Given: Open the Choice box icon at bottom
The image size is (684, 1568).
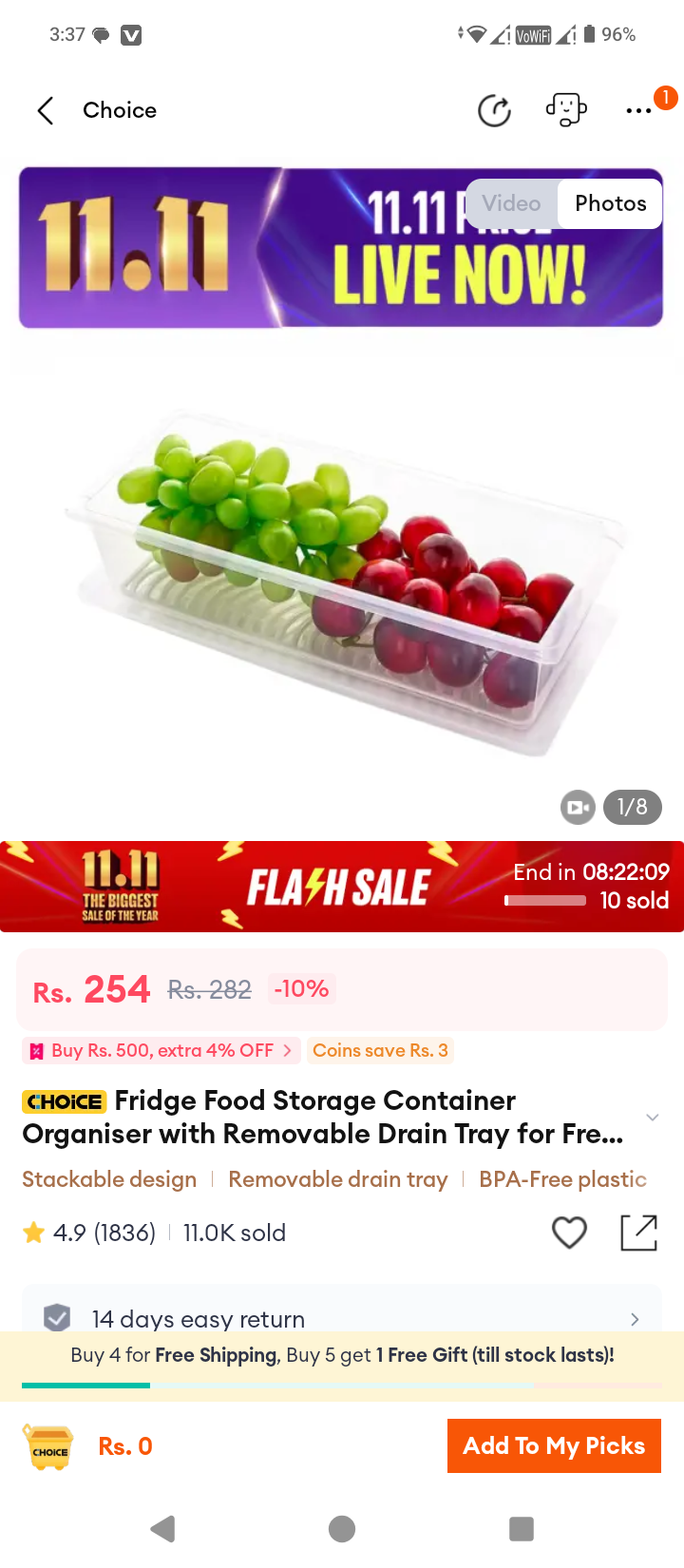Looking at the screenshot, I should [49, 1446].
